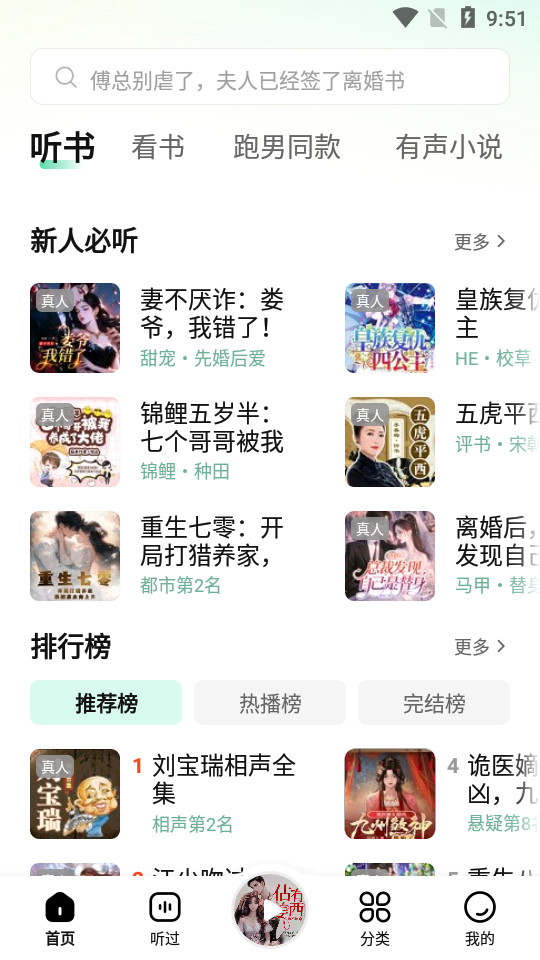Viewport: 540px width, 960px height.
Task: Open the 分类 bottom tab
Action: click(x=375, y=918)
